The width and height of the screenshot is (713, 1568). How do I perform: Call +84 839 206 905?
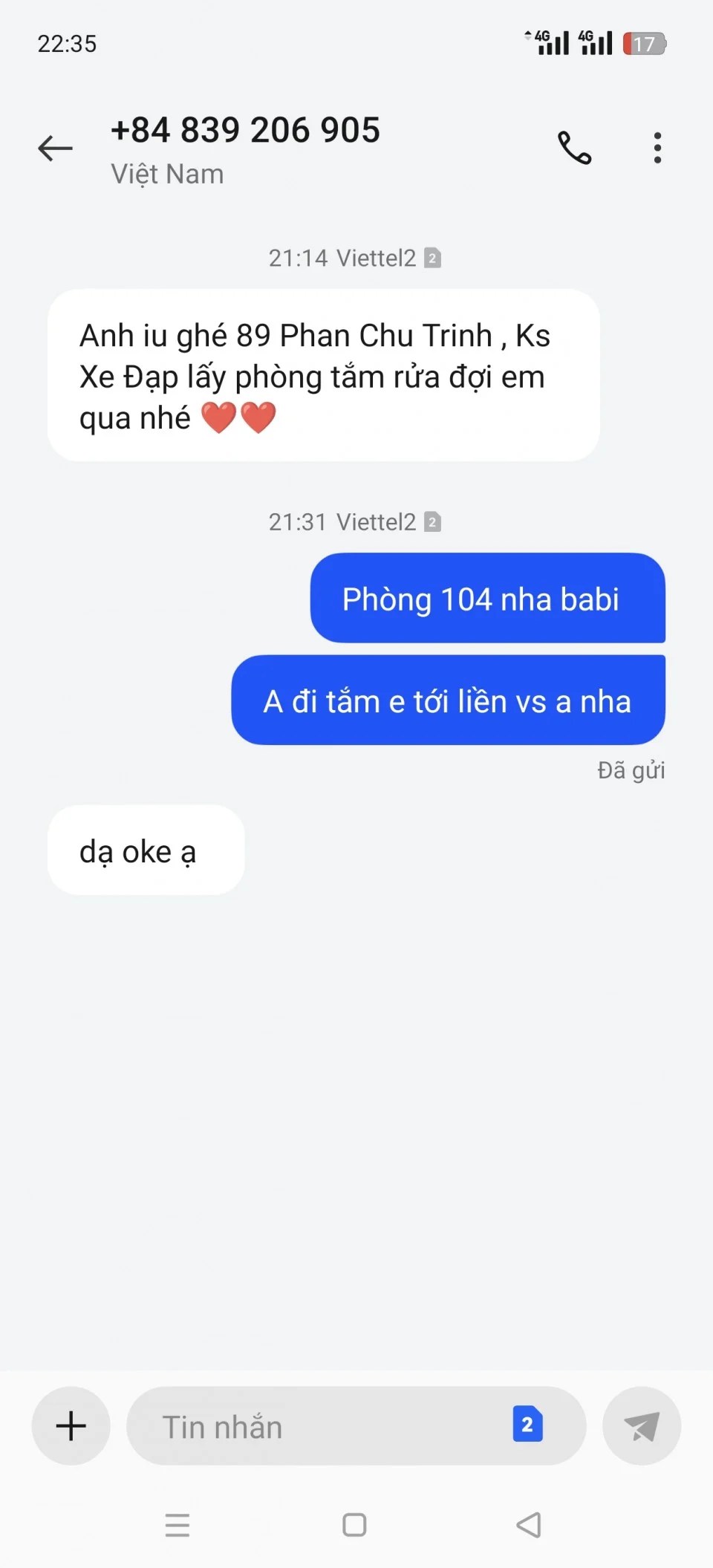pos(574,148)
